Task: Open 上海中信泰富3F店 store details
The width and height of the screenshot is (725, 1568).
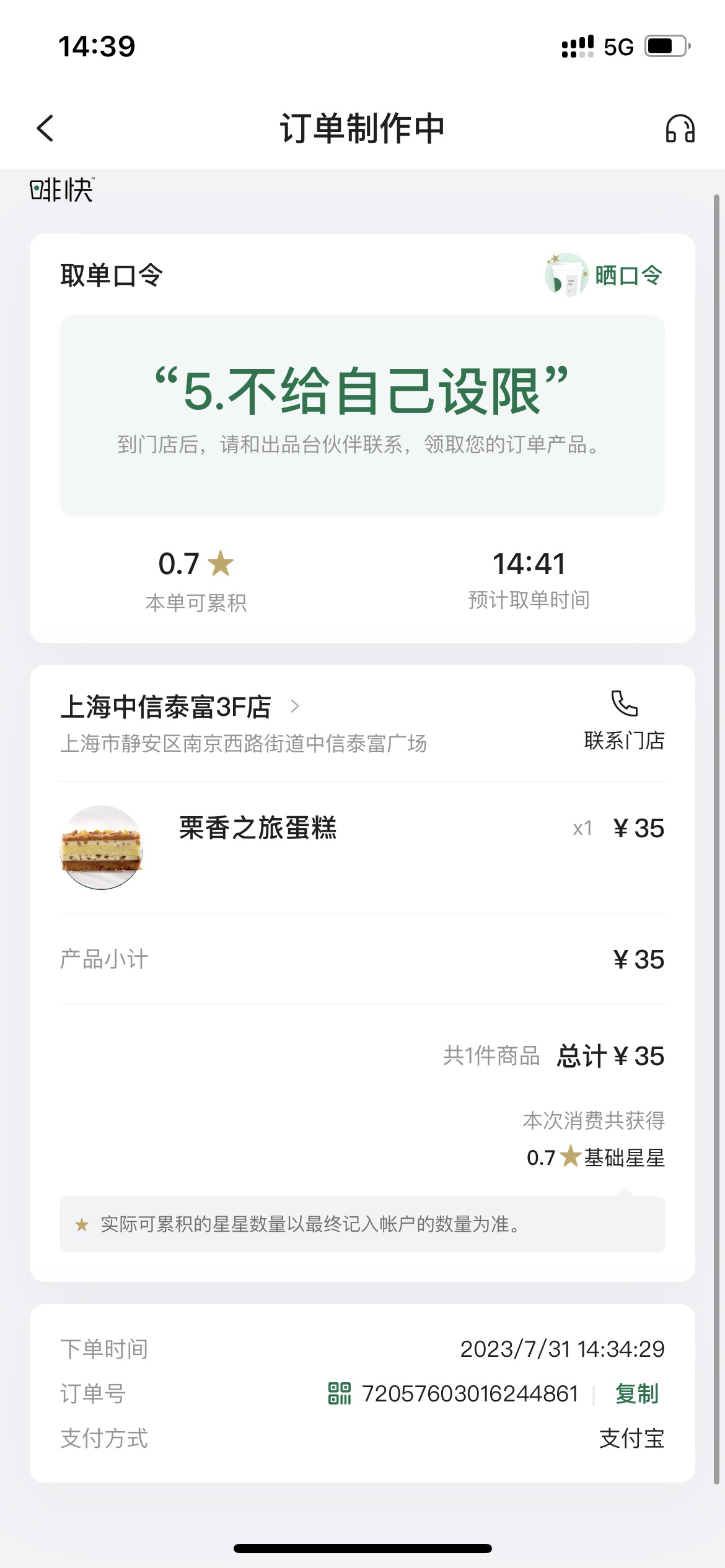Action: coord(180,707)
